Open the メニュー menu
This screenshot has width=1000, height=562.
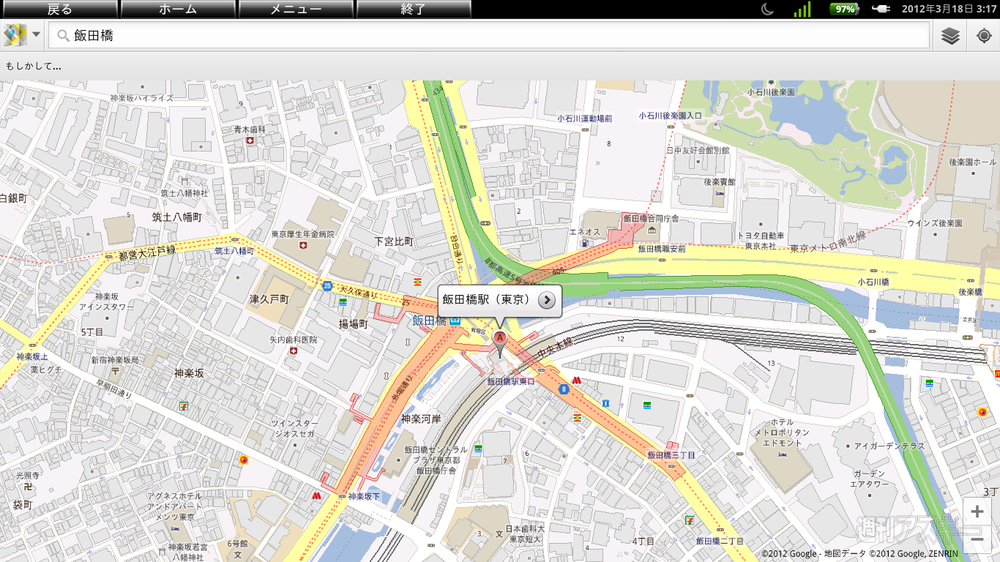[295, 9]
